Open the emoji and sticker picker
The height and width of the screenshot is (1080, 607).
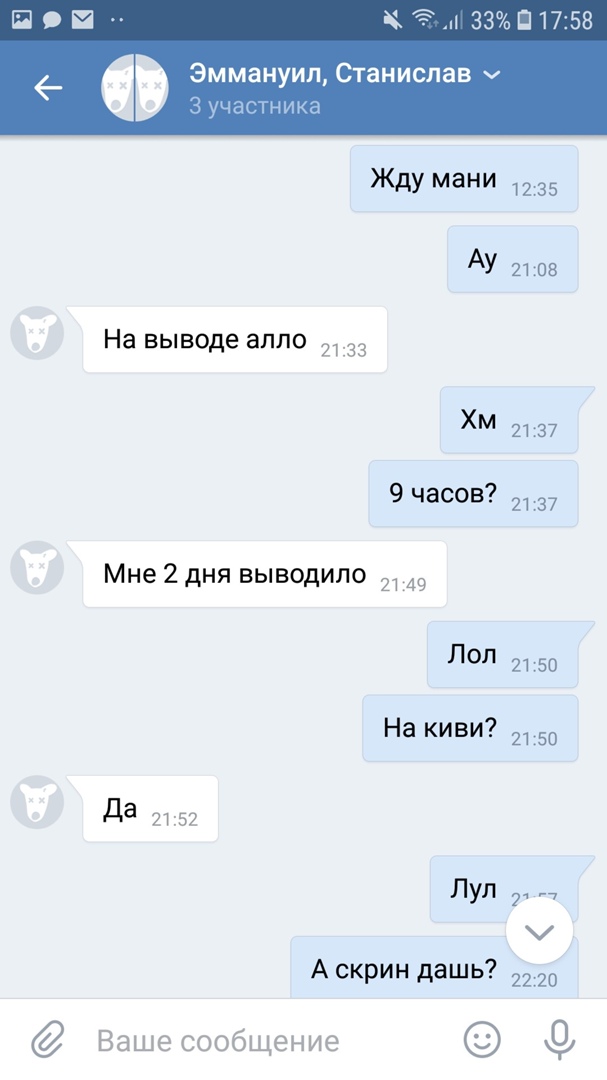pyautogui.click(x=482, y=1041)
